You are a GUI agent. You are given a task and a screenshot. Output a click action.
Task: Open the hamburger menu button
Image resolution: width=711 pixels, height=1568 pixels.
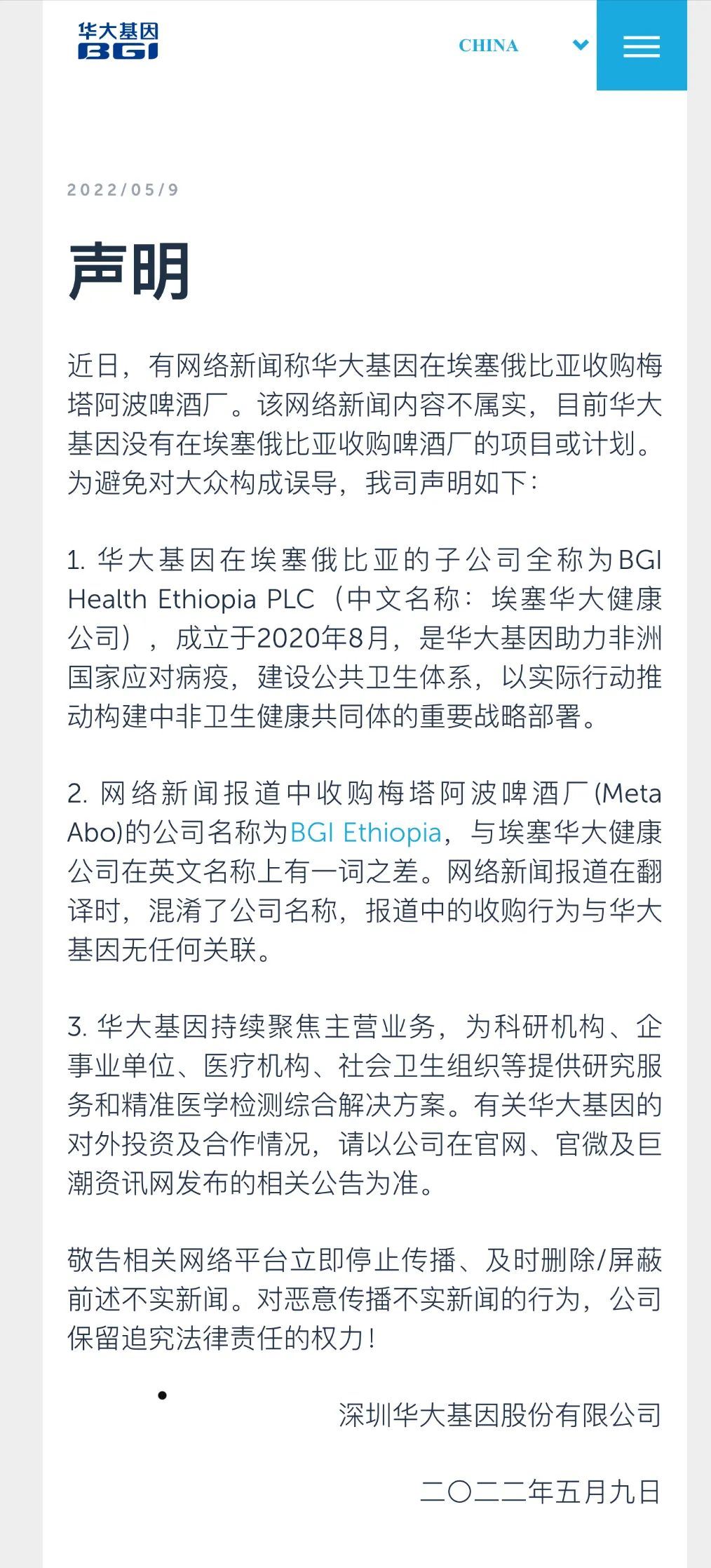642,46
